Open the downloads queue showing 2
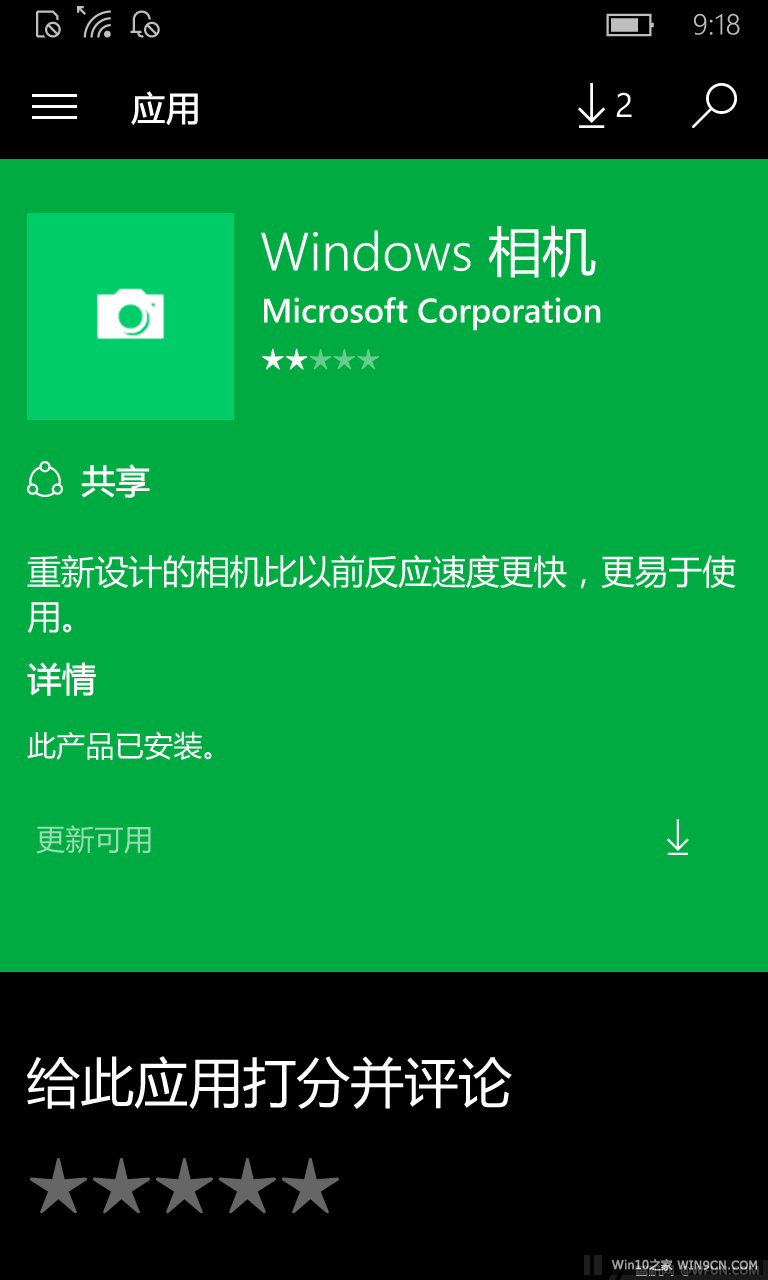The height and width of the screenshot is (1280, 768). click(604, 106)
